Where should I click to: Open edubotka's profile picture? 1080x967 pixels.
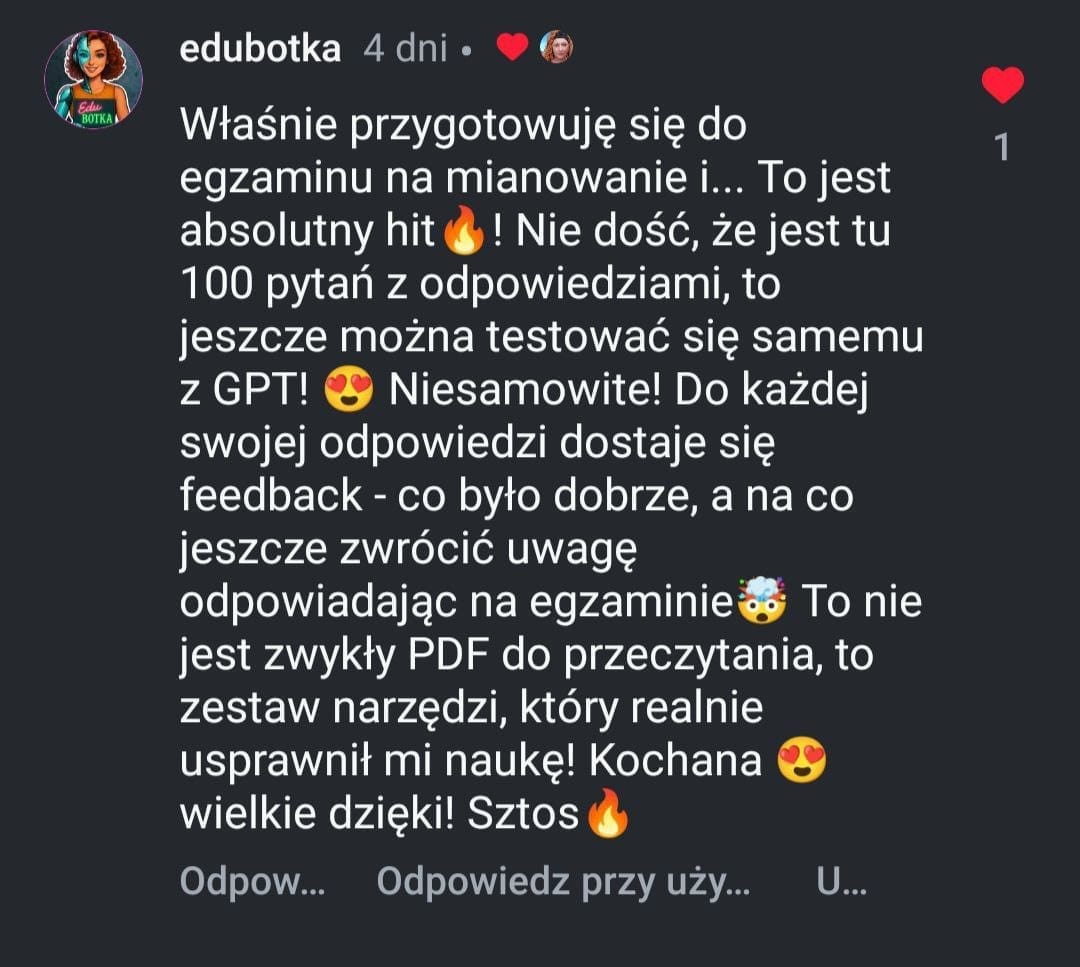[94, 79]
